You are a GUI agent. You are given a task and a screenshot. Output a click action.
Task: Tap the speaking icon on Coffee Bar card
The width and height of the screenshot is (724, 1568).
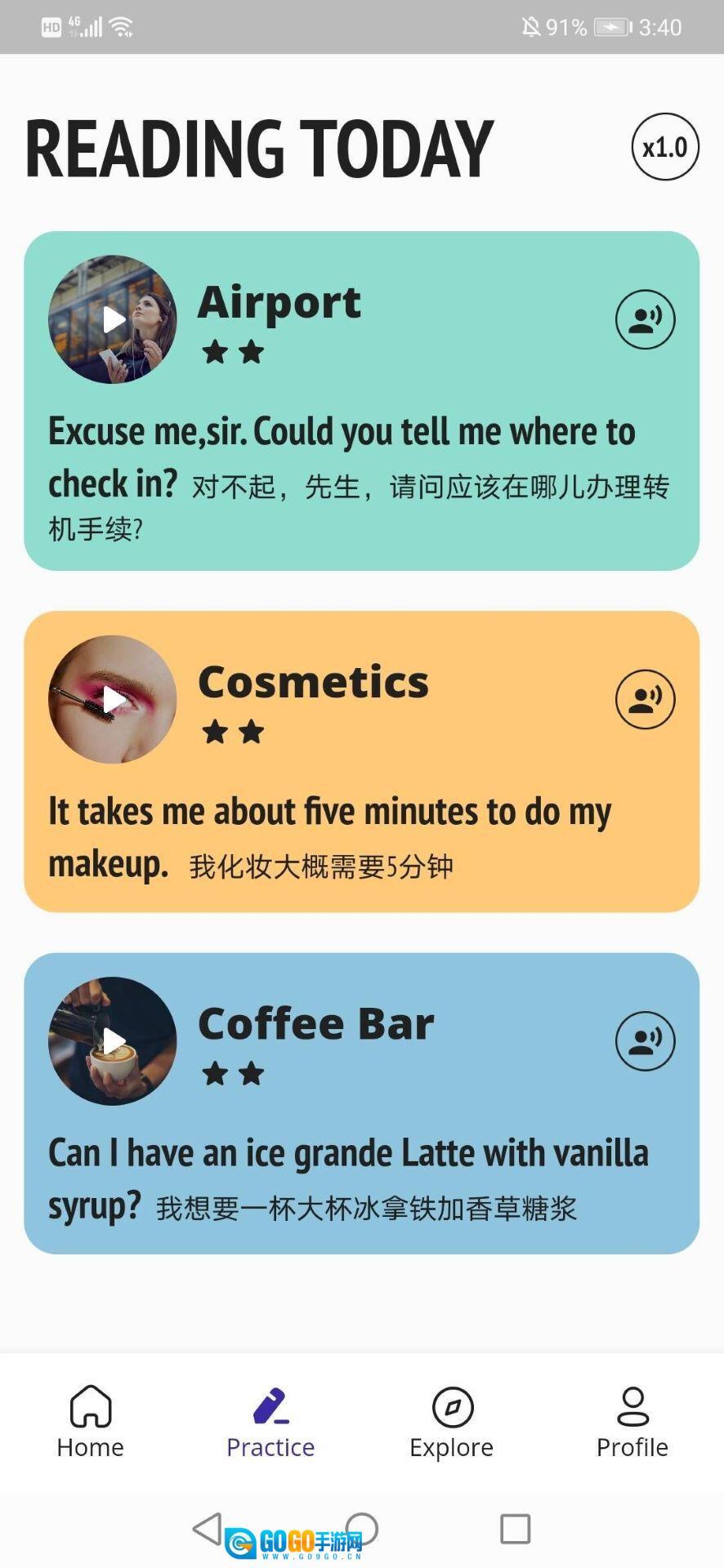point(645,1040)
